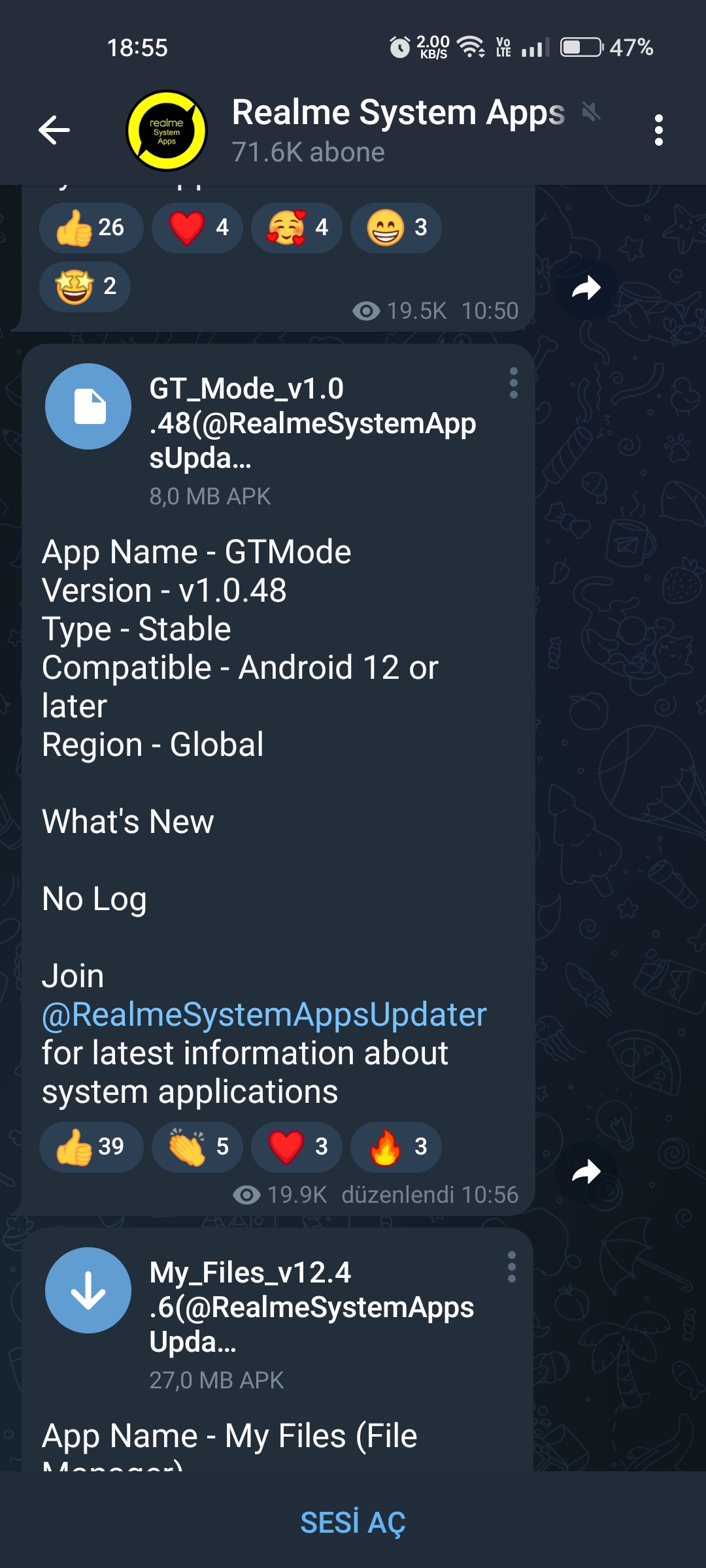Go back using the arrow icon
706x1568 pixels.
click(x=54, y=130)
